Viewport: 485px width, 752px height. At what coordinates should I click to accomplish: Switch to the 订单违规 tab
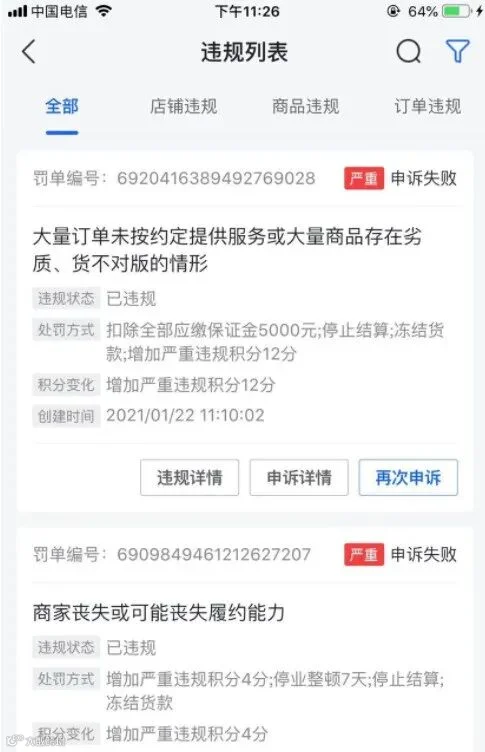click(x=427, y=106)
